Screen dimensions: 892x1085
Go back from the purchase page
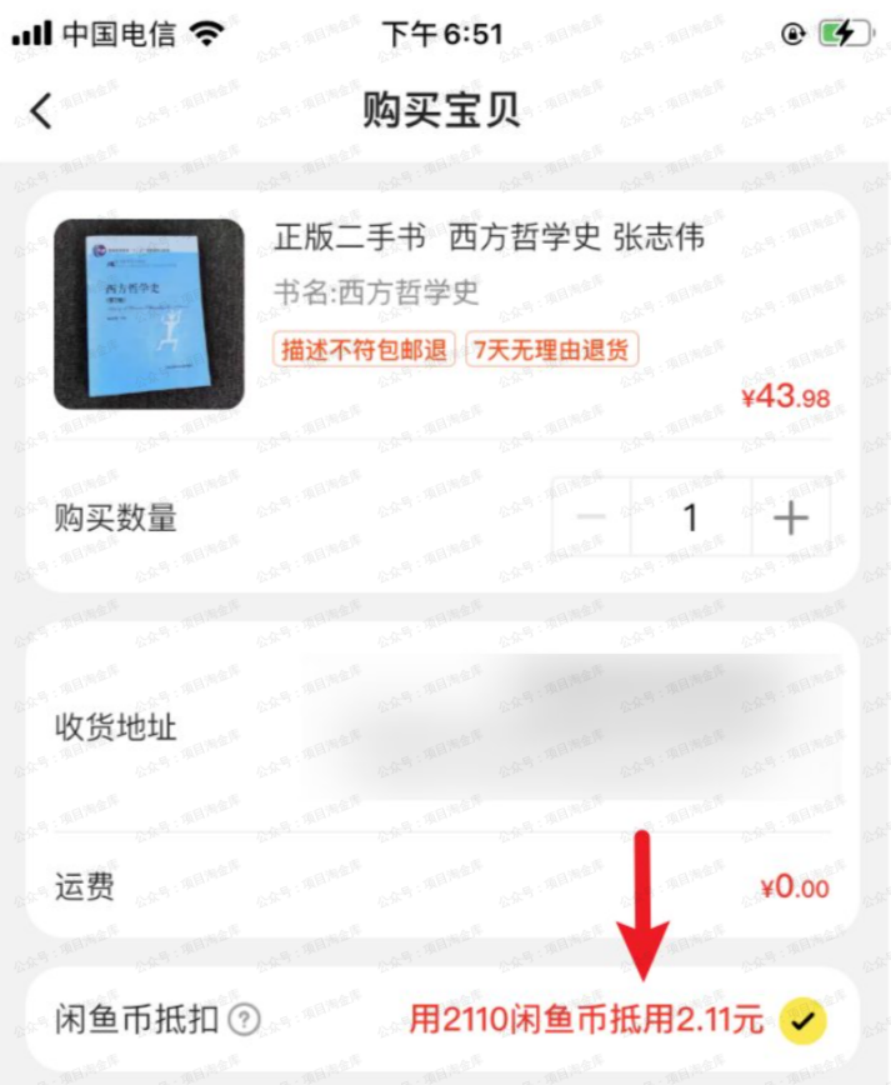pyautogui.click(x=41, y=111)
